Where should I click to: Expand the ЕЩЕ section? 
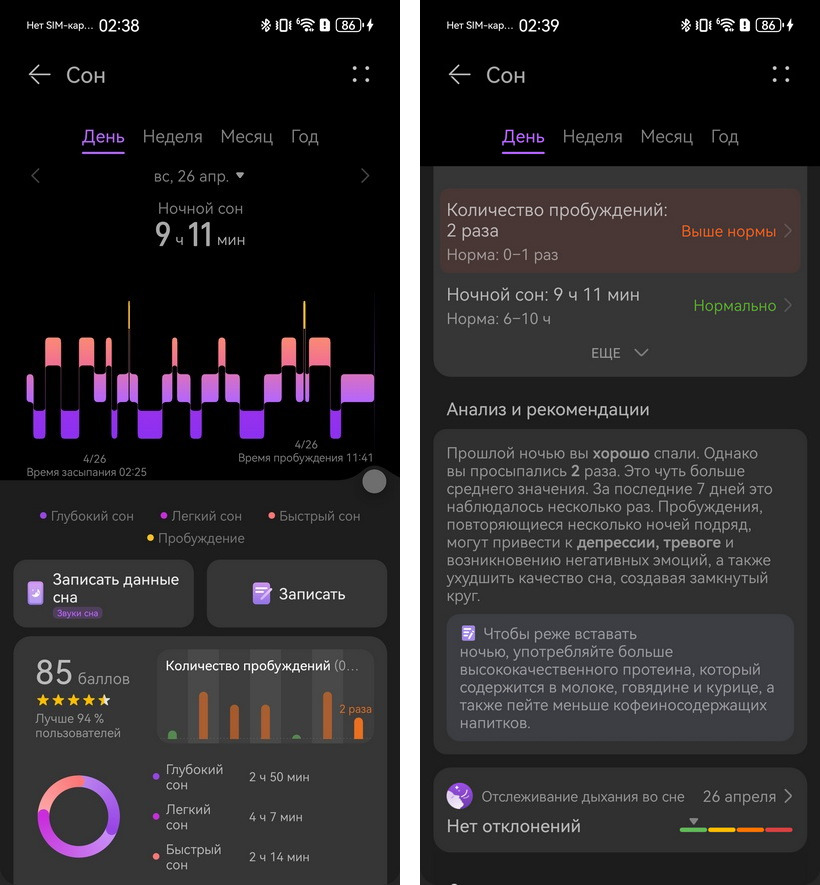(x=620, y=353)
